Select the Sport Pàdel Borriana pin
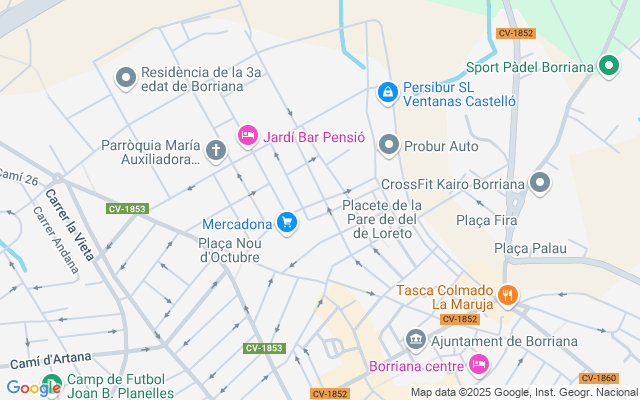Viewport: 640px width, 400px height. tap(609, 67)
